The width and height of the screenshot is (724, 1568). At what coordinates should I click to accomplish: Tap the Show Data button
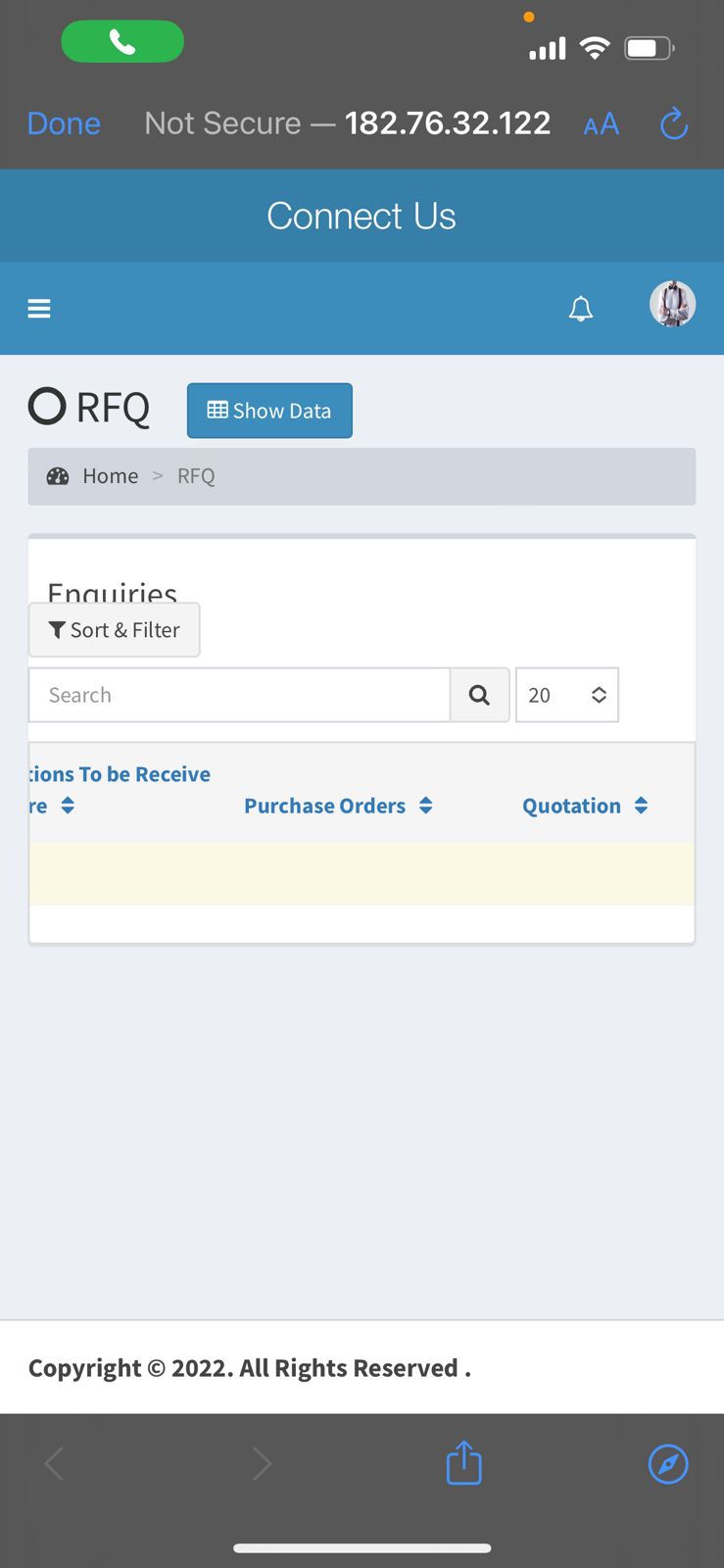(269, 411)
